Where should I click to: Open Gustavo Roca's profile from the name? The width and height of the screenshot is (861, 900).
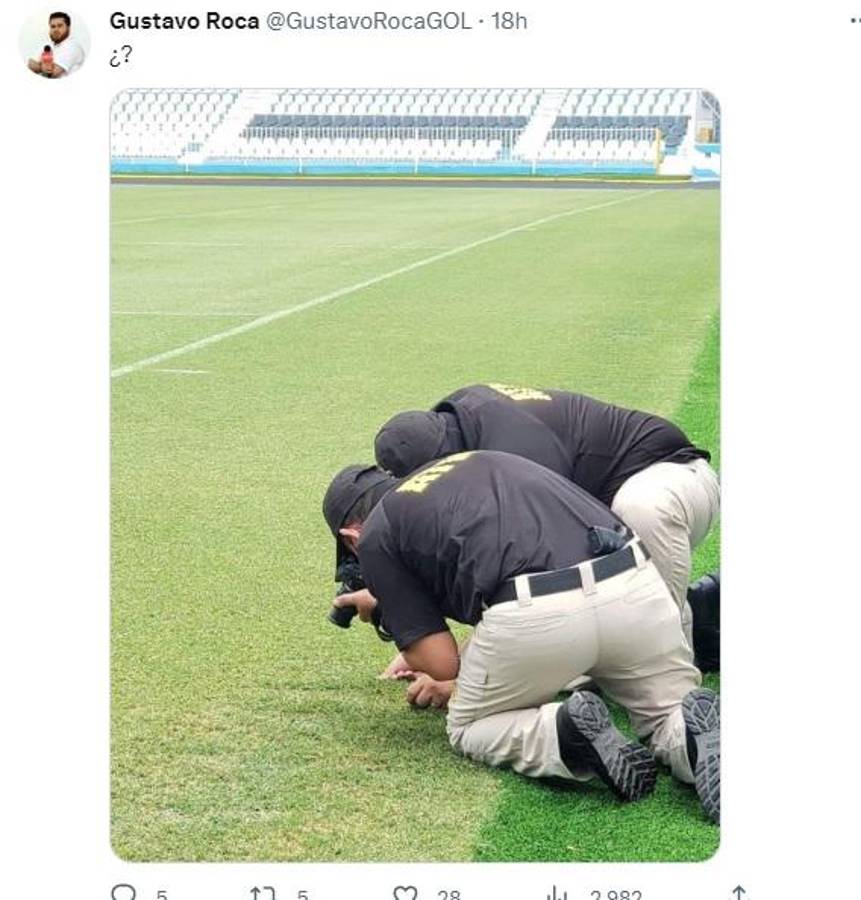pyautogui.click(x=184, y=21)
